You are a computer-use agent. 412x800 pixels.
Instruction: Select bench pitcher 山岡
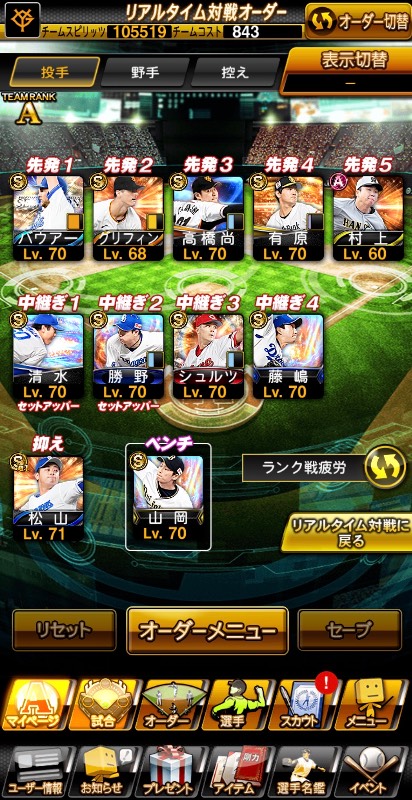168,497
